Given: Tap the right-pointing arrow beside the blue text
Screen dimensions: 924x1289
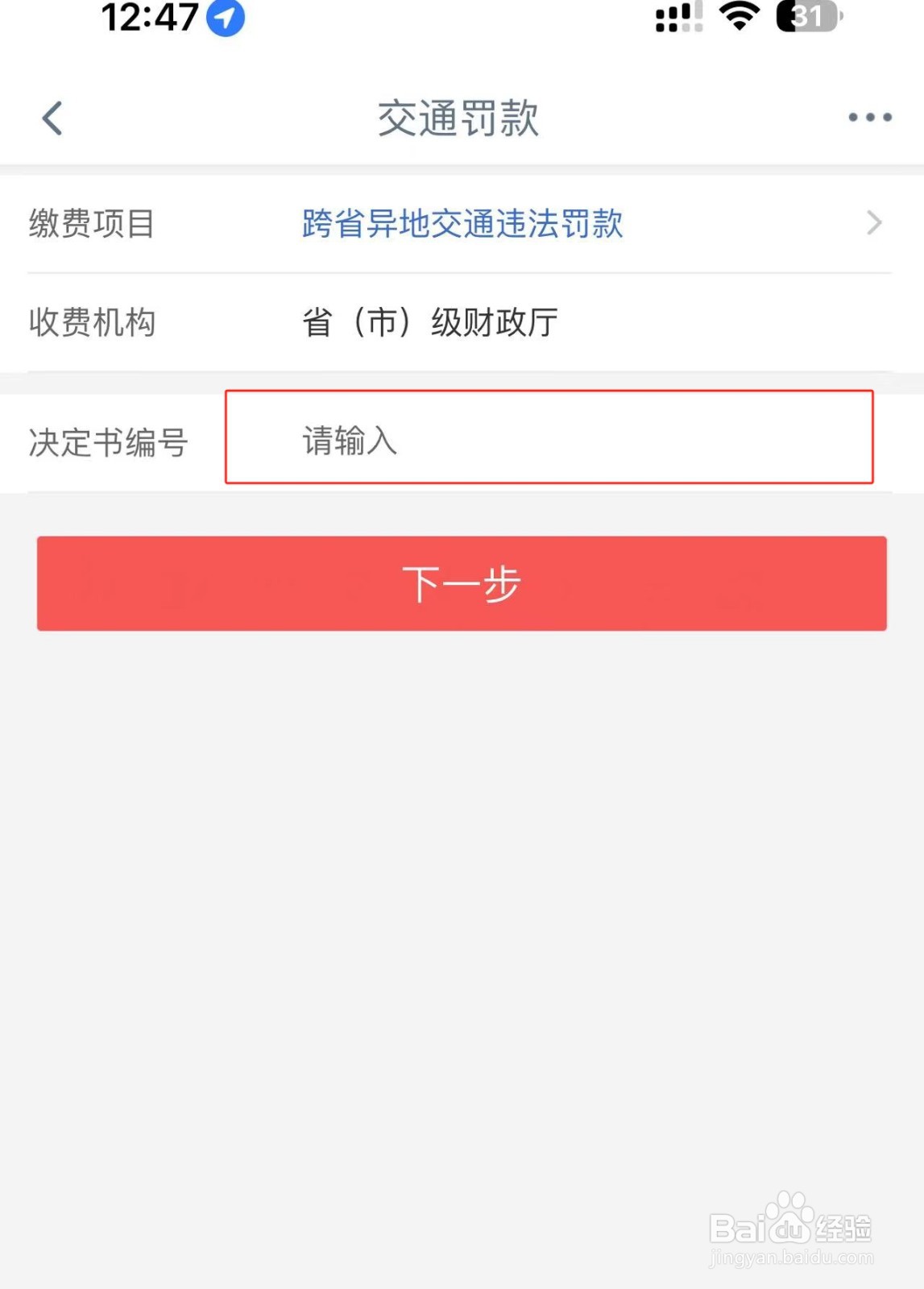Looking at the screenshot, I should pyautogui.click(x=875, y=224).
